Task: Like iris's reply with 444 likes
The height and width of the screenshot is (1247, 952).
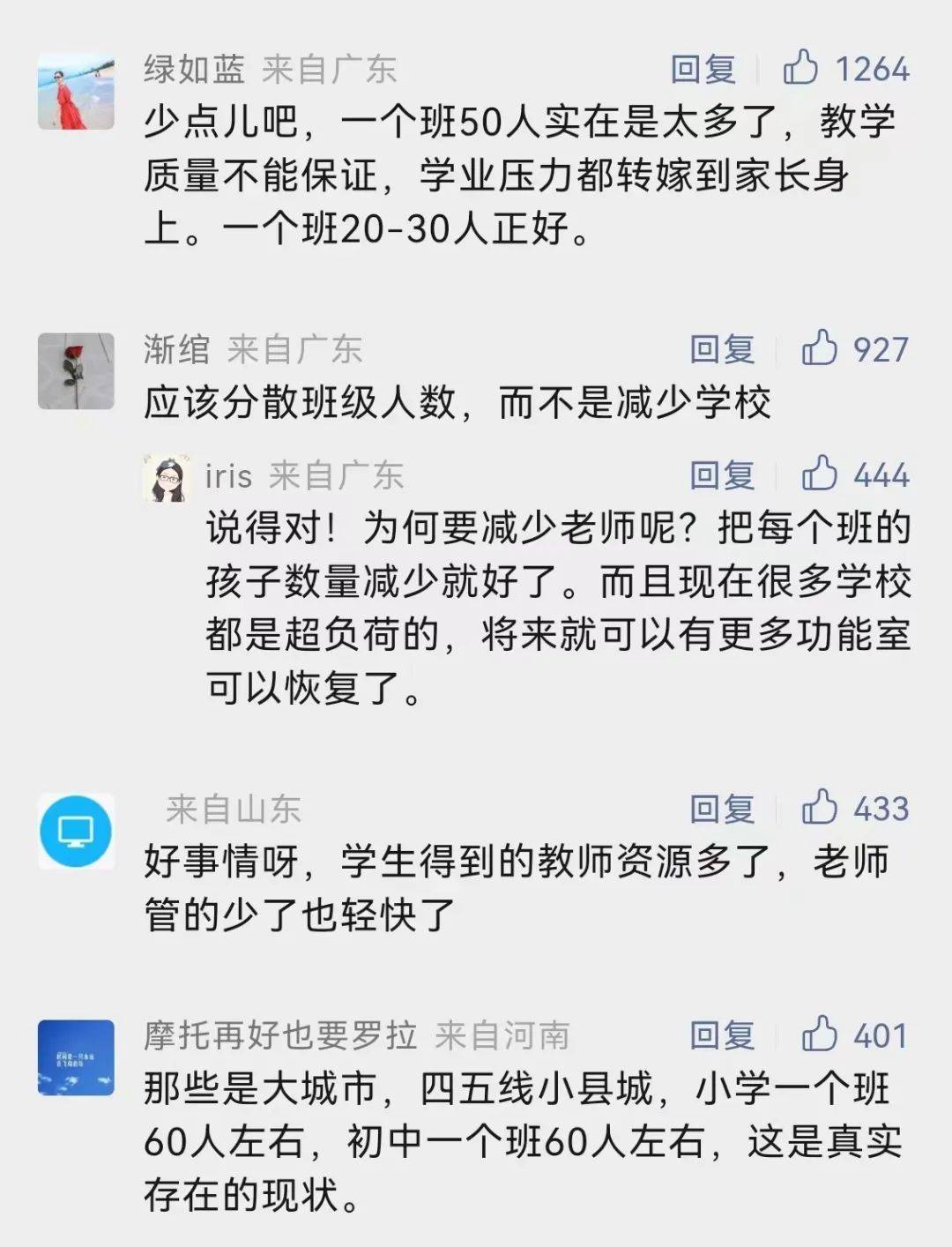Action: click(x=819, y=474)
